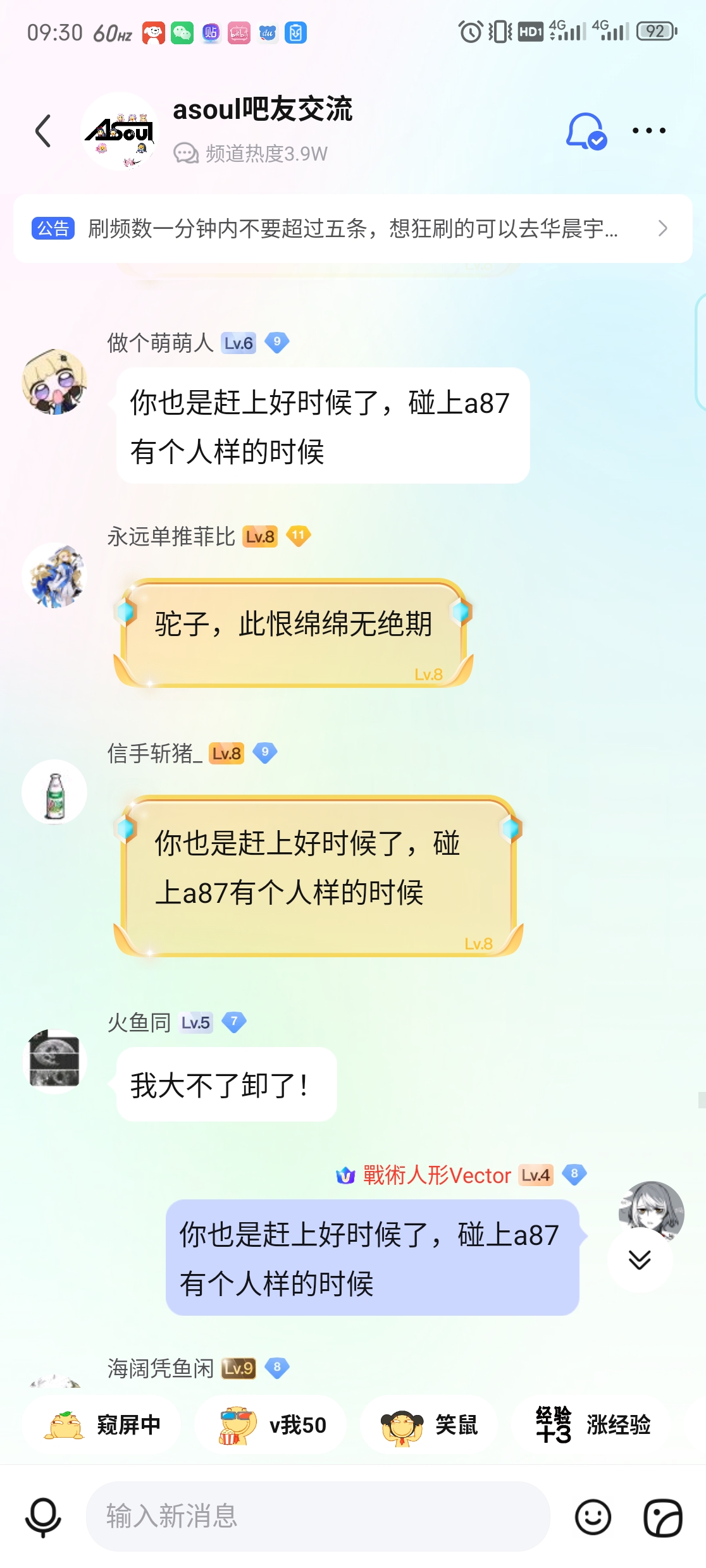Open notification settings bell icon
This screenshot has height=1568, width=706.
pos(586,131)
